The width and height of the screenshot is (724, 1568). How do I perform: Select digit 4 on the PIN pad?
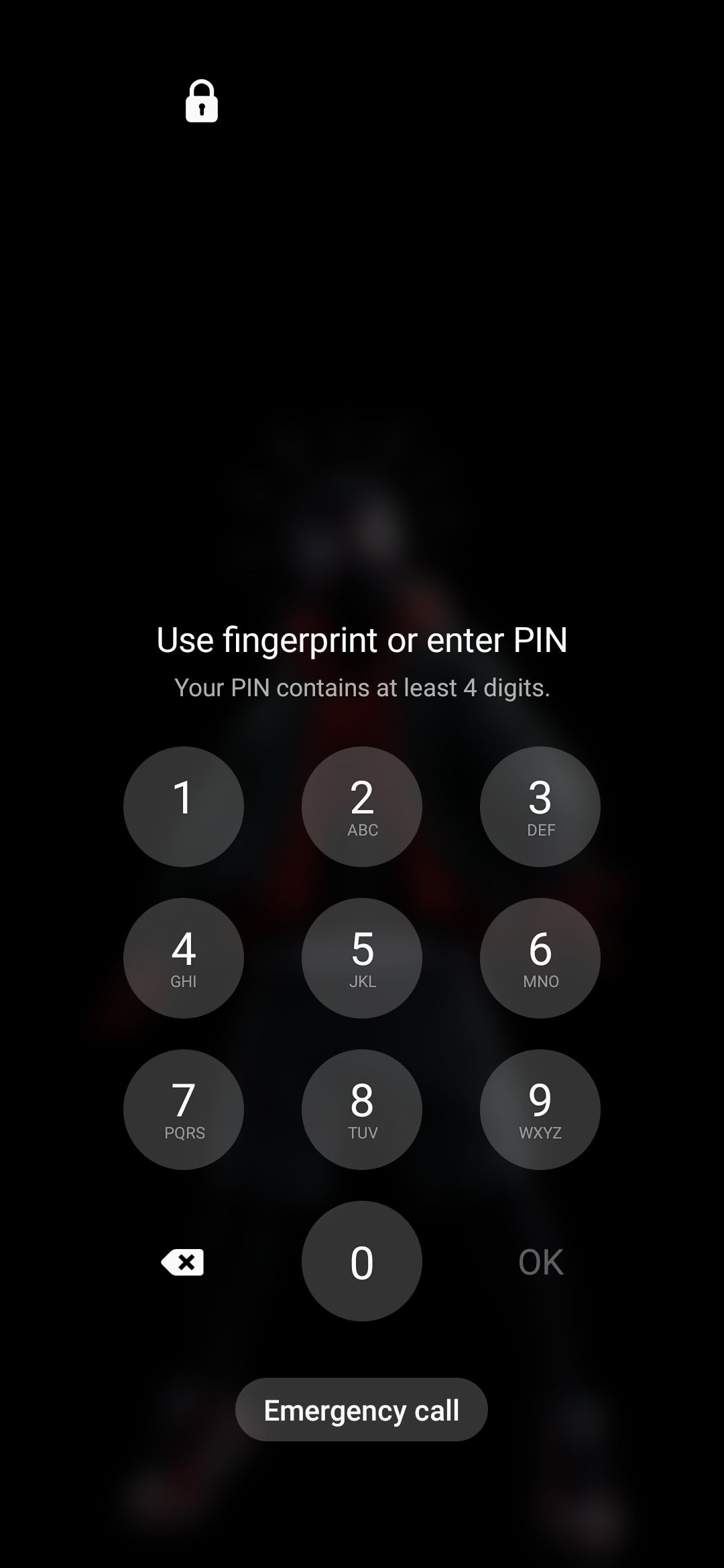click(x=183, y=958)
